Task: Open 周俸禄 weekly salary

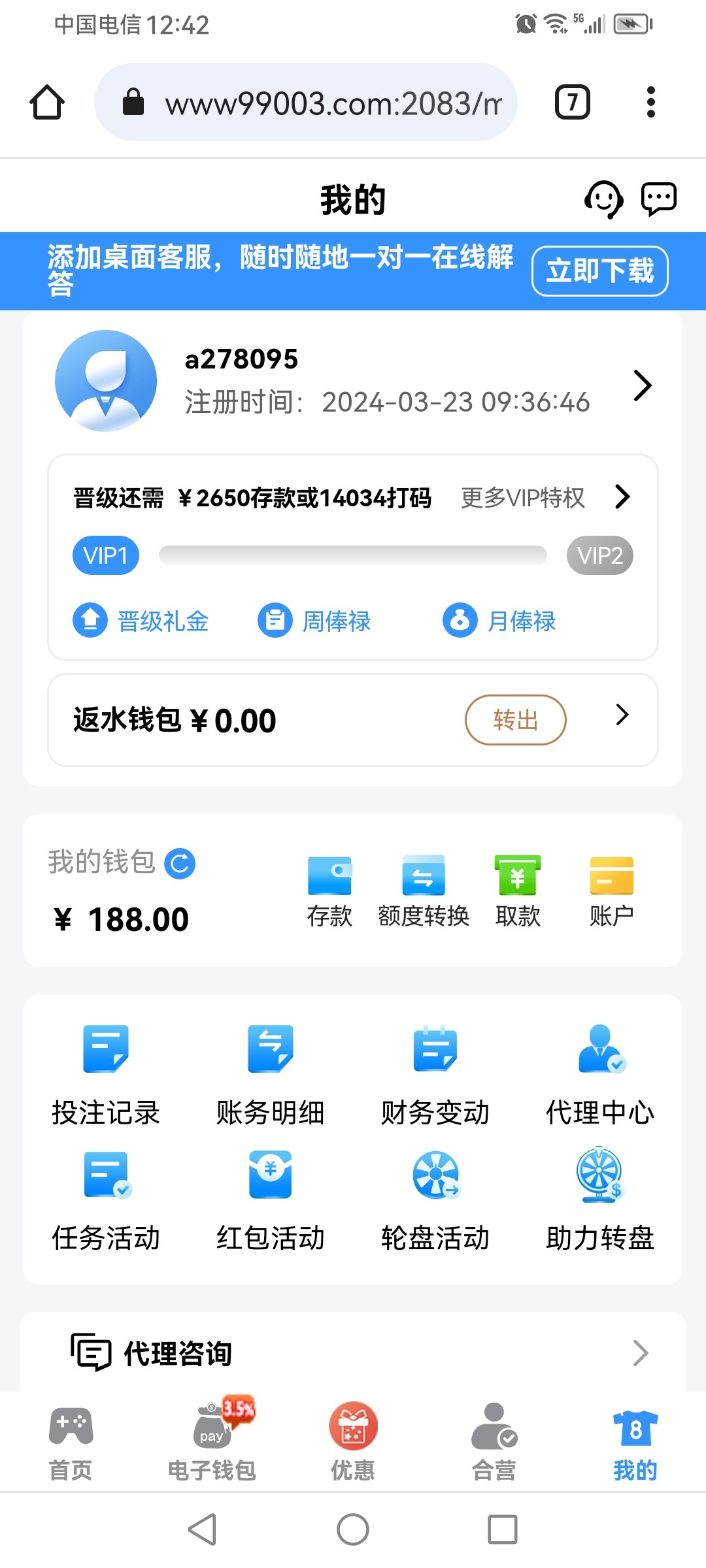Action: coord(314,620)
